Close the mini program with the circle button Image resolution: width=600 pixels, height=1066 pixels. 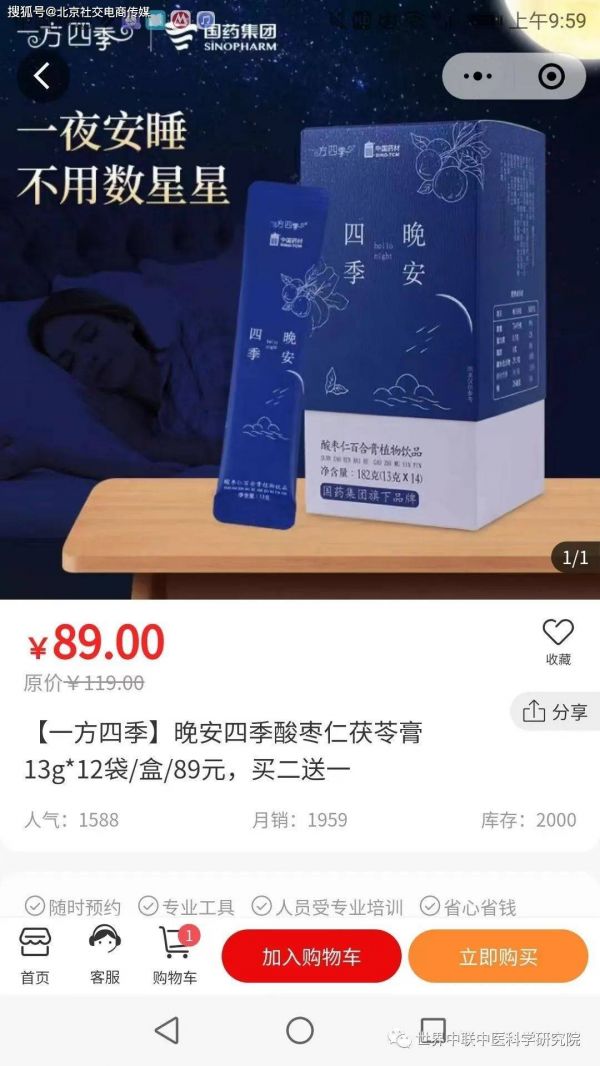click(x=550, y=76)
